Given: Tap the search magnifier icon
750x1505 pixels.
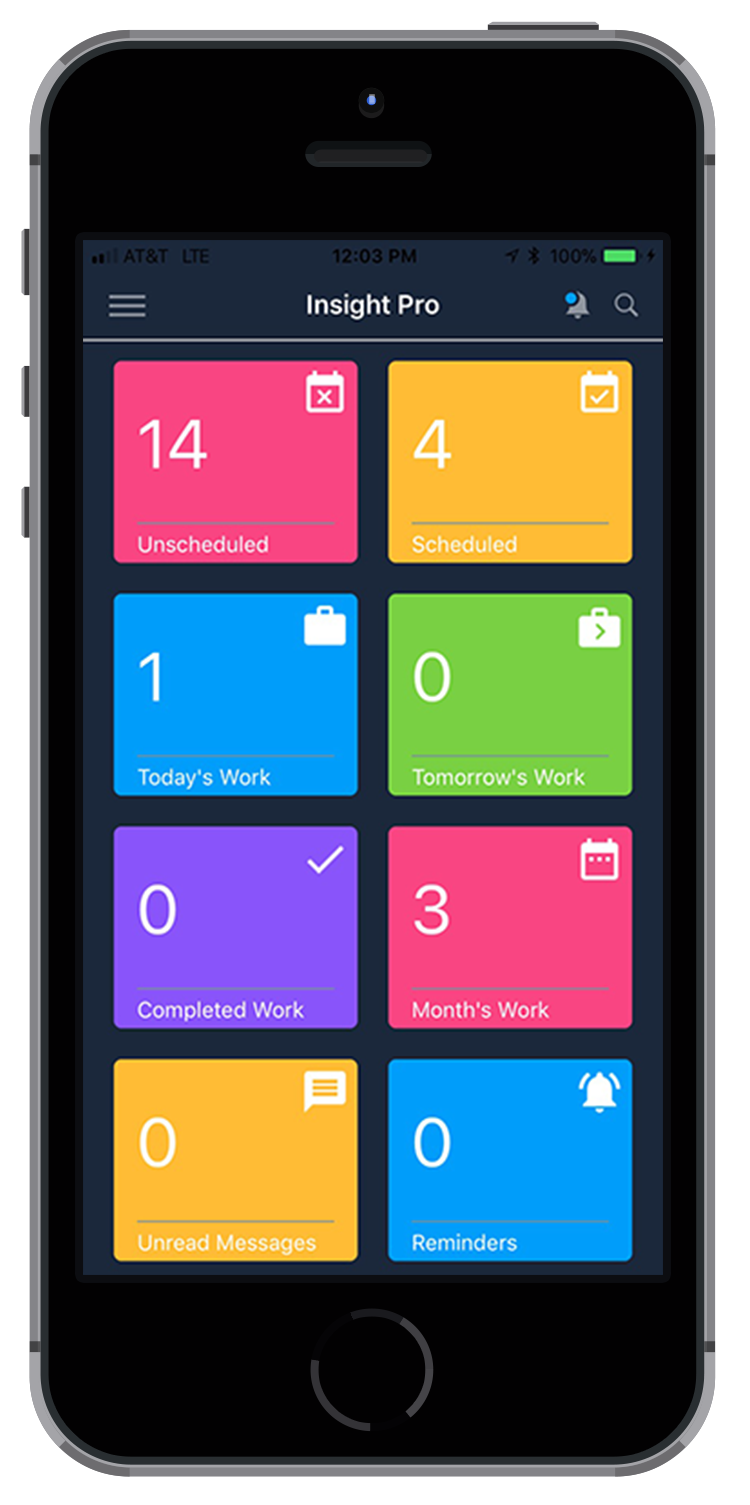Looking at the screenshot, I should tap(626, 306).
